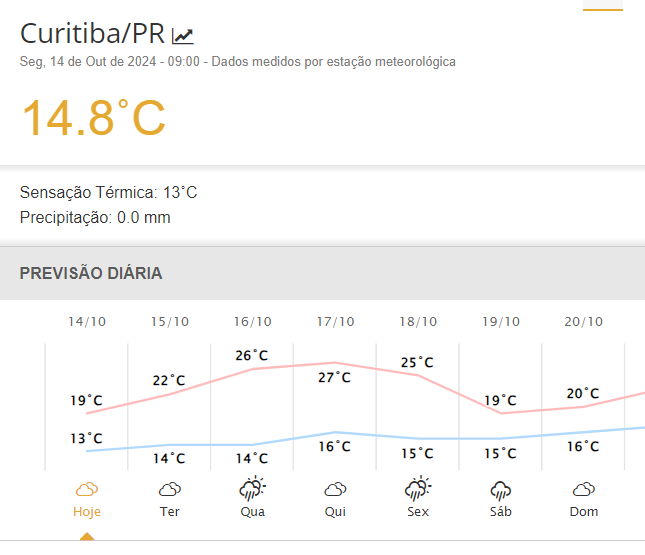Image resolution: width=645 pixels, height=555 pixels.
Task: Select the Qua forecast day
Action: [x=253, y=498]
